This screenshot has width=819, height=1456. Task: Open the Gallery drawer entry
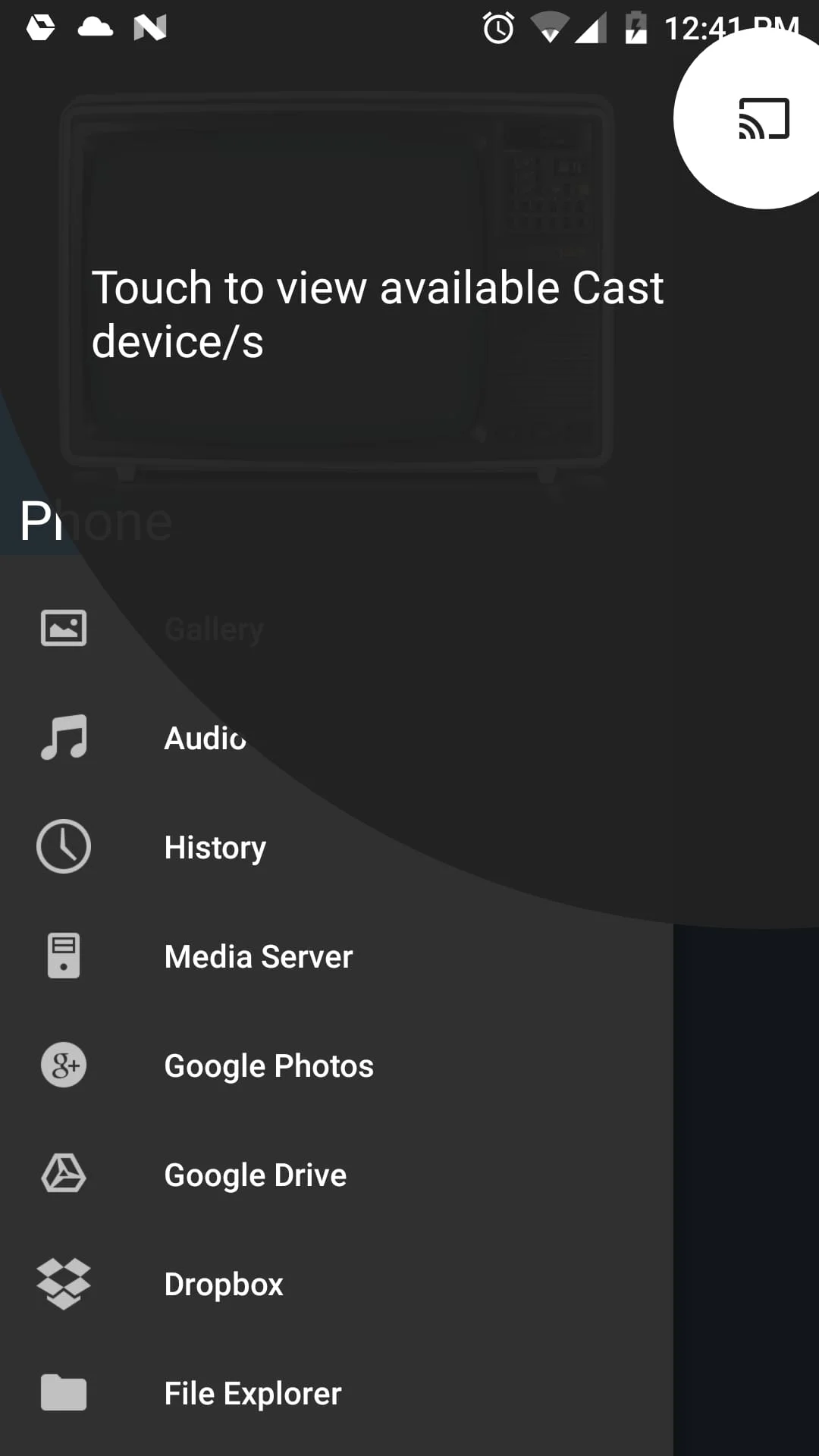215,627
